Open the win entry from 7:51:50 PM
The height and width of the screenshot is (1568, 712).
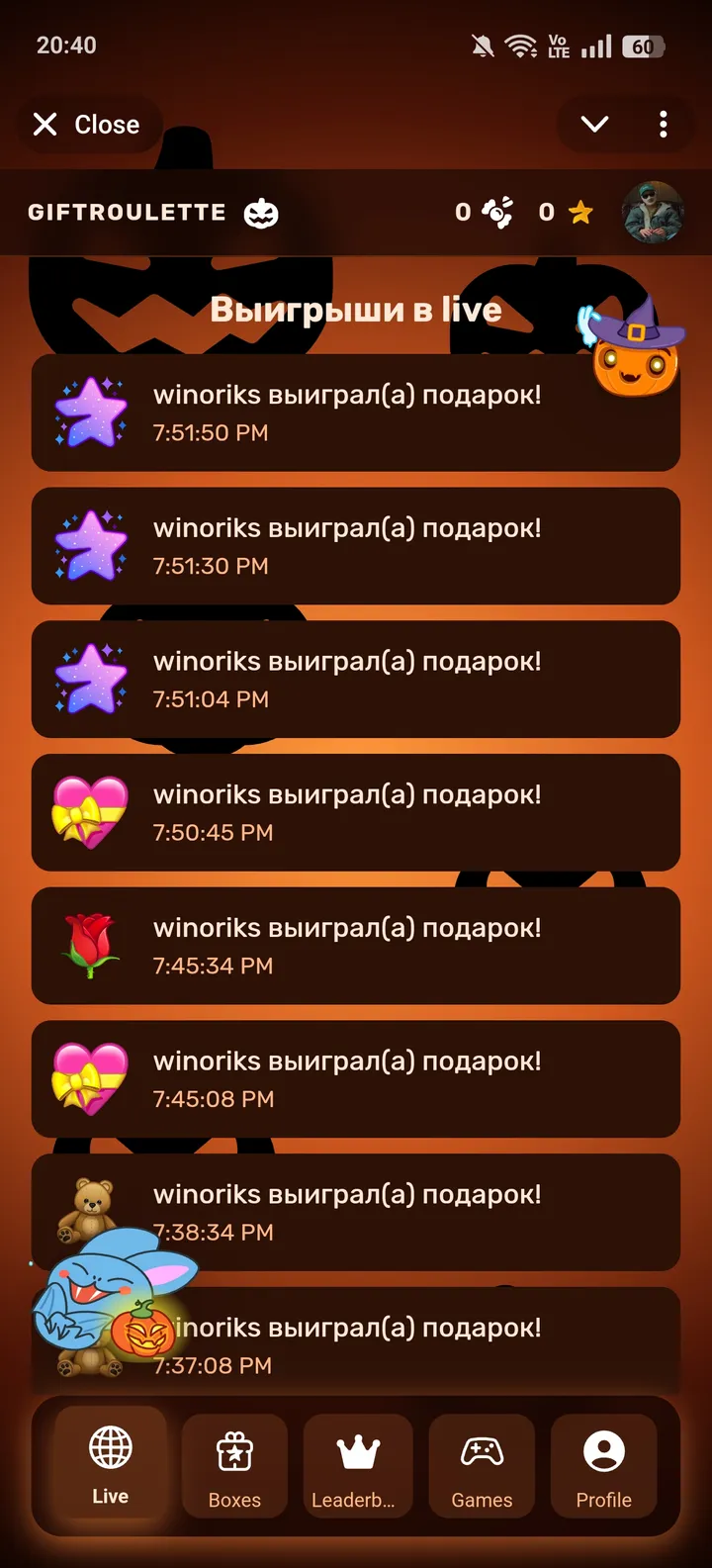click(x=356, y=413)
